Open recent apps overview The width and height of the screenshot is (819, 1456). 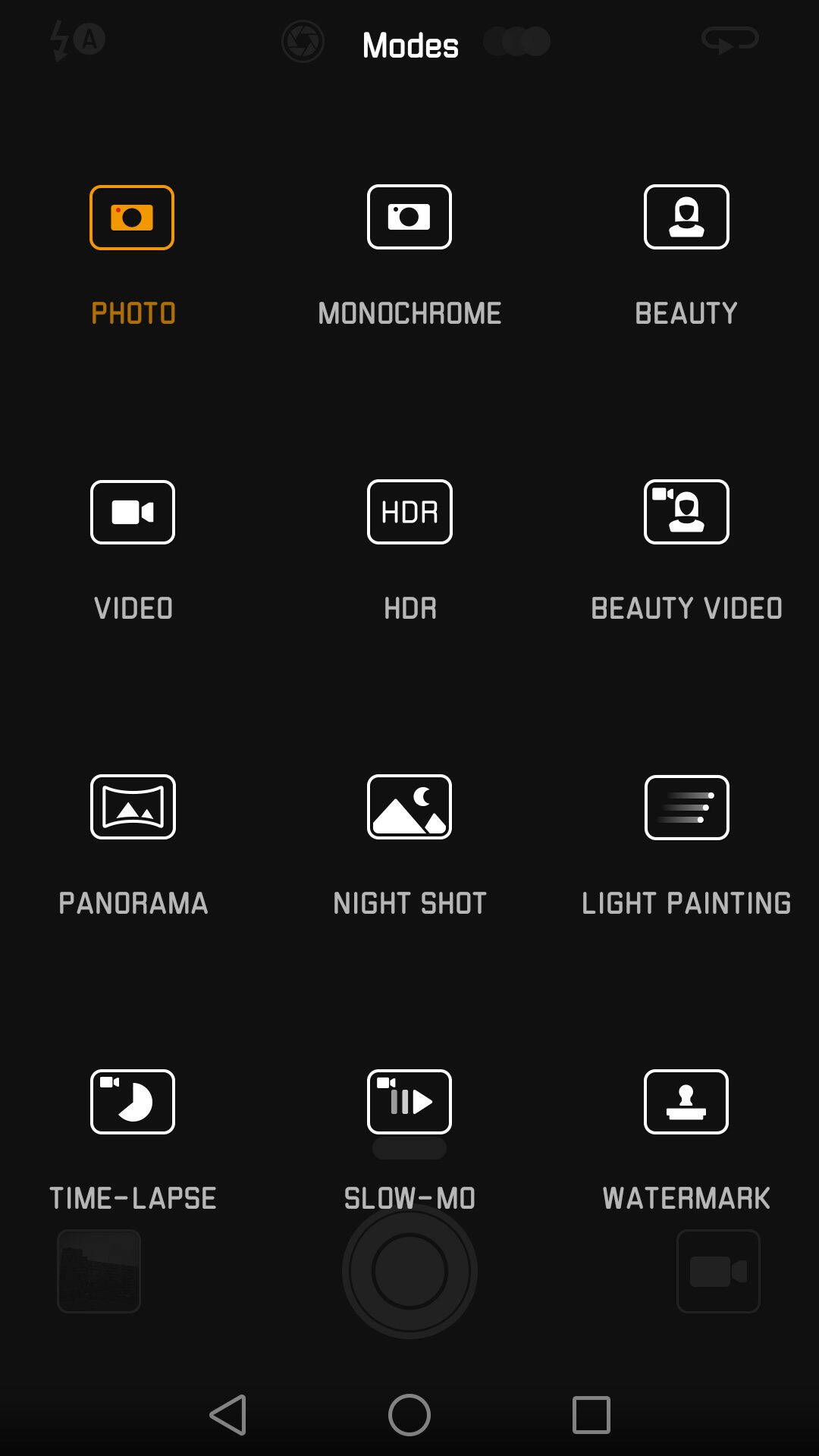coord(591,1415)
